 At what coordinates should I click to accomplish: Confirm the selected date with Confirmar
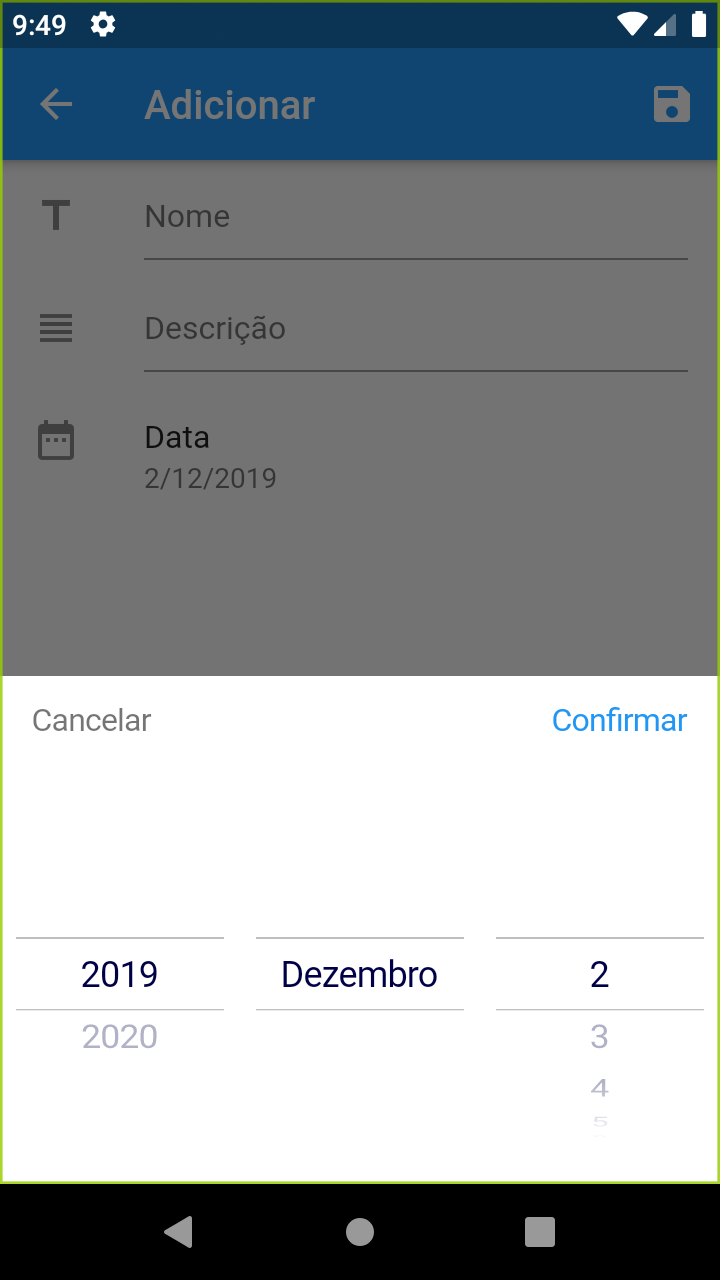619,720
